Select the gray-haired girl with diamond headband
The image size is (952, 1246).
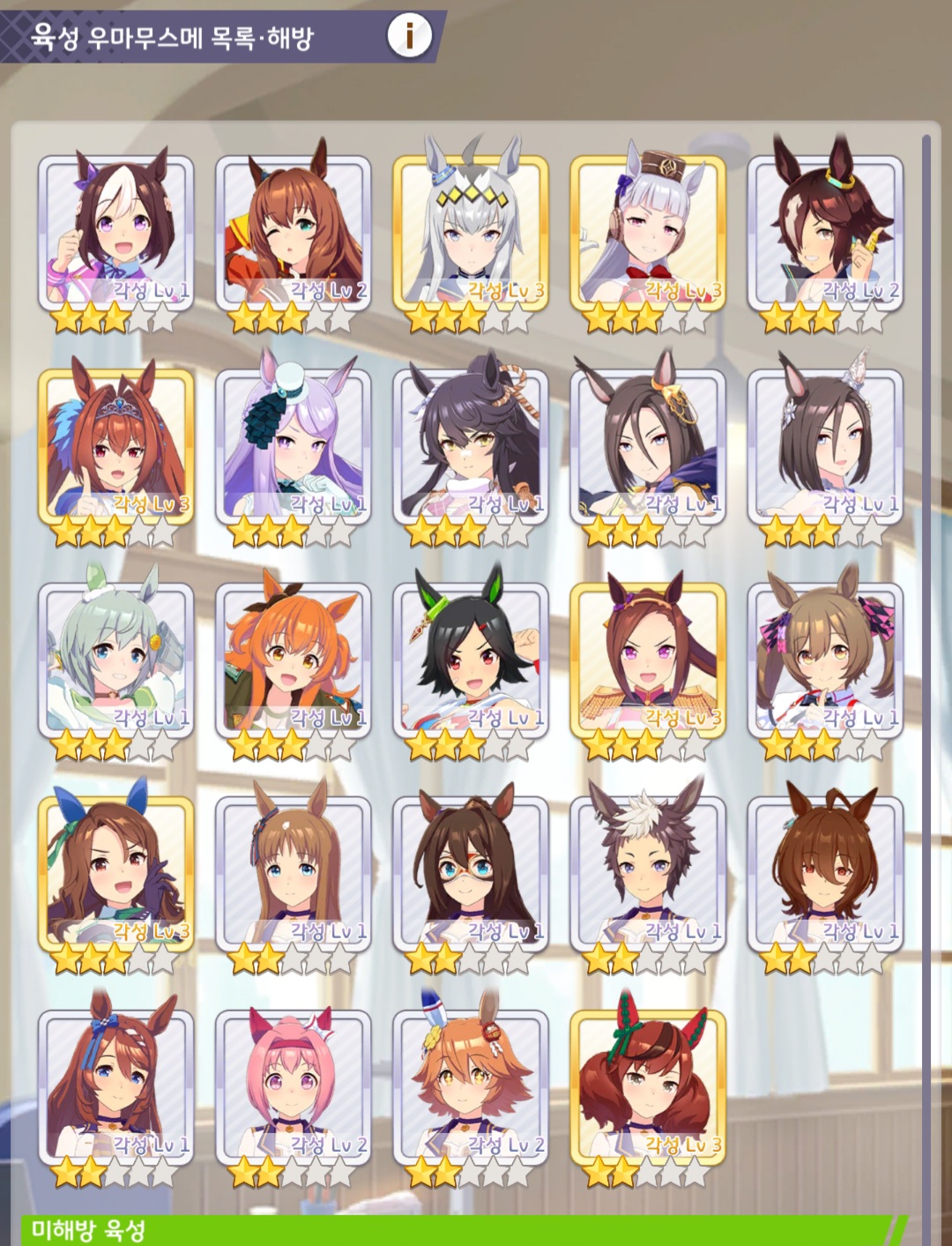click(x=471, y=234)
